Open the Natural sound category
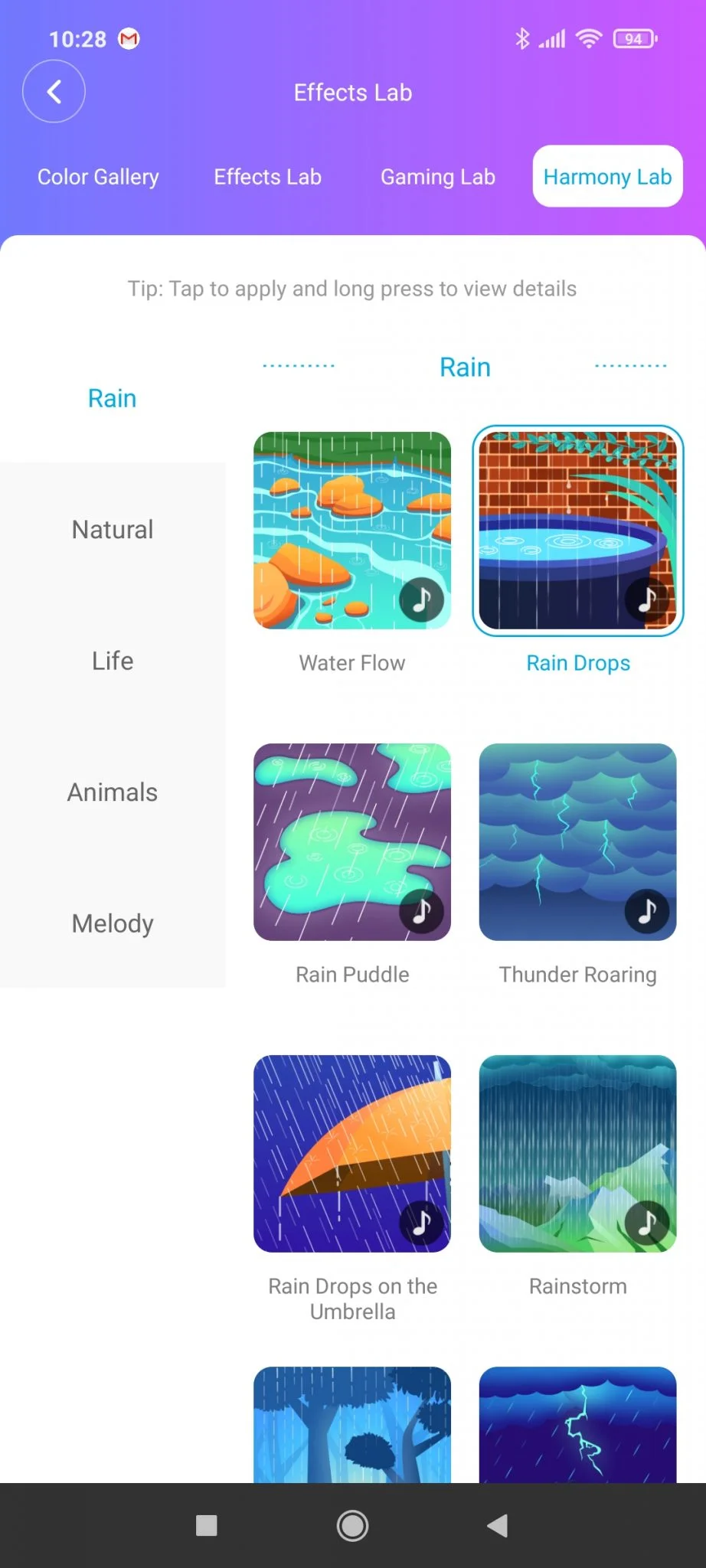 pyautogui.click(x=113, y=529)
